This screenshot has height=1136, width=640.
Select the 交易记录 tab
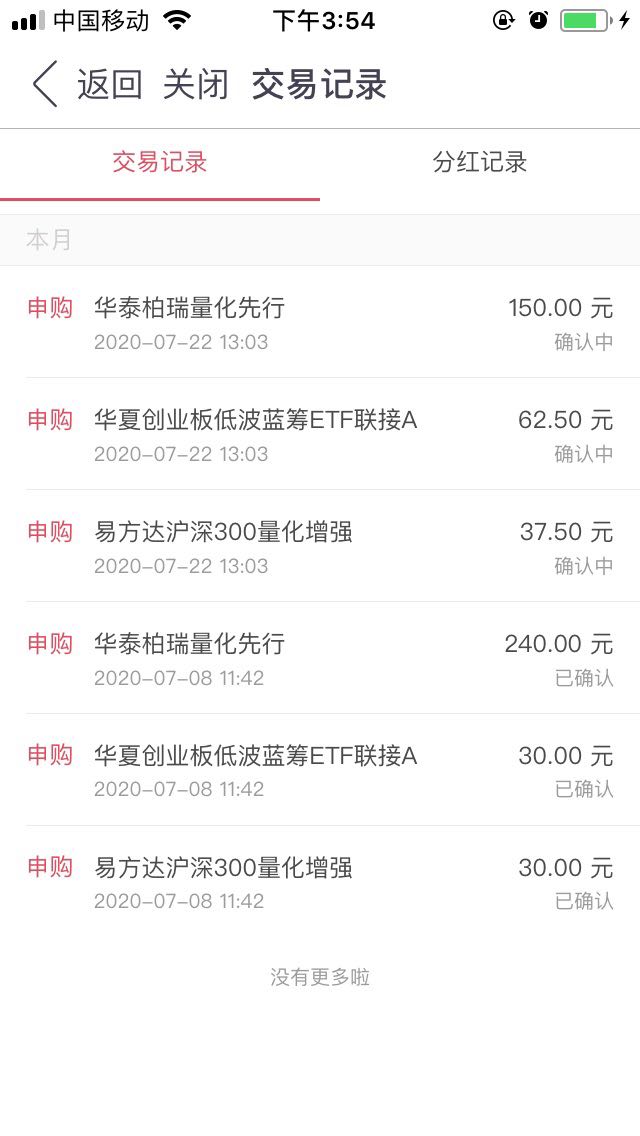[159, 162]
